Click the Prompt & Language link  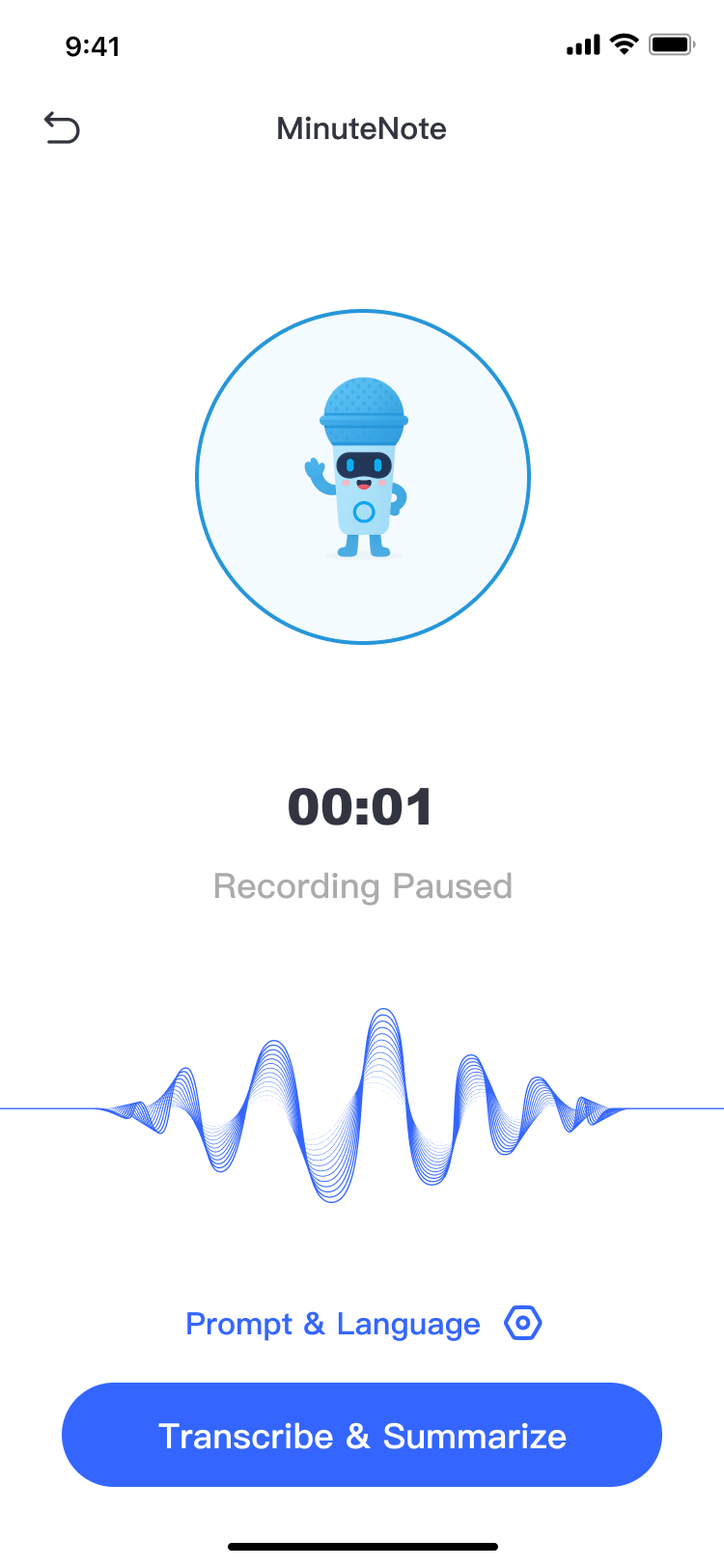click(333, 1324)
